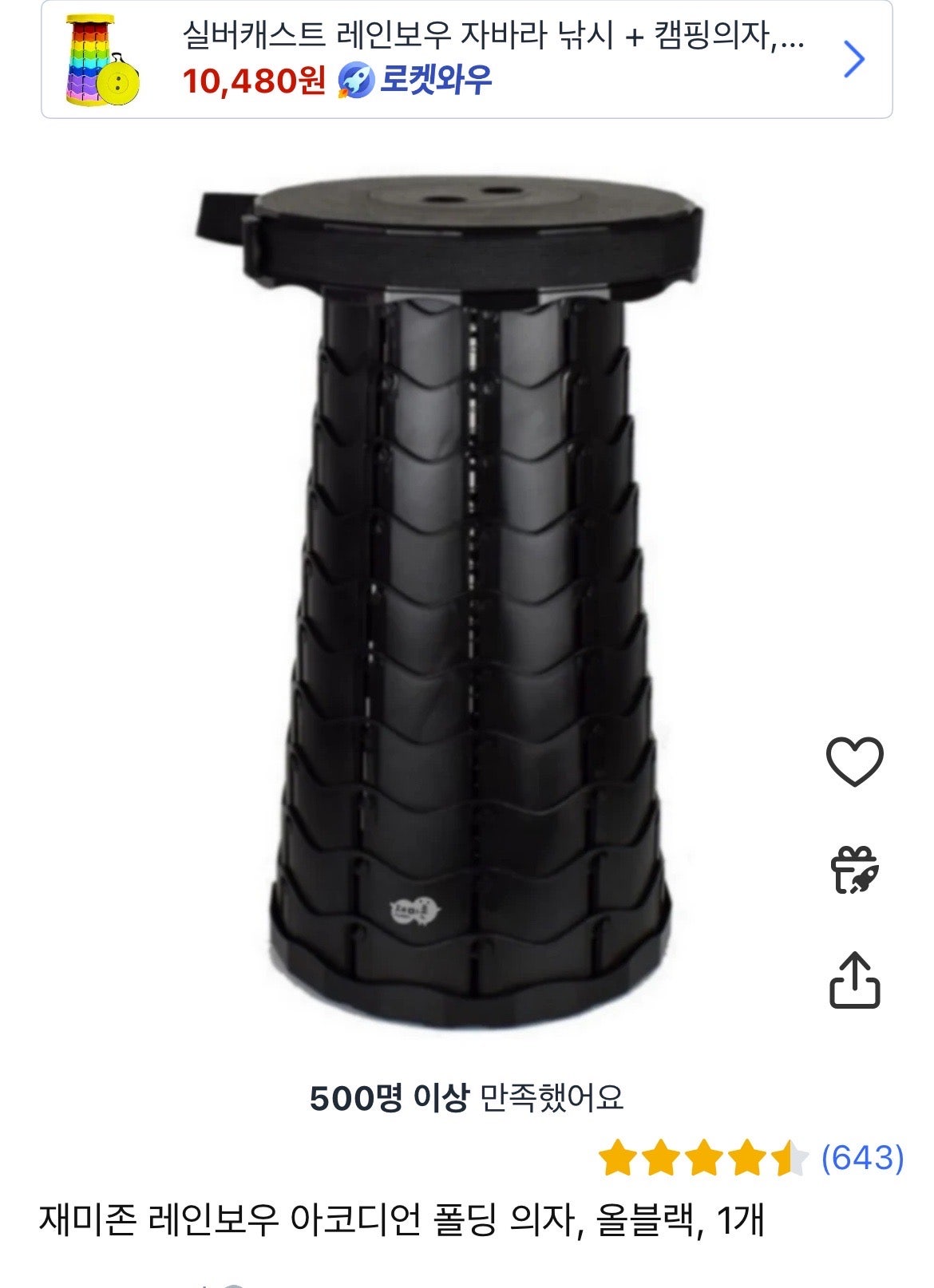Image resolution: width=934 pixels, height=1288 pixels.
Task: Share this product
Action: (854, 980)
